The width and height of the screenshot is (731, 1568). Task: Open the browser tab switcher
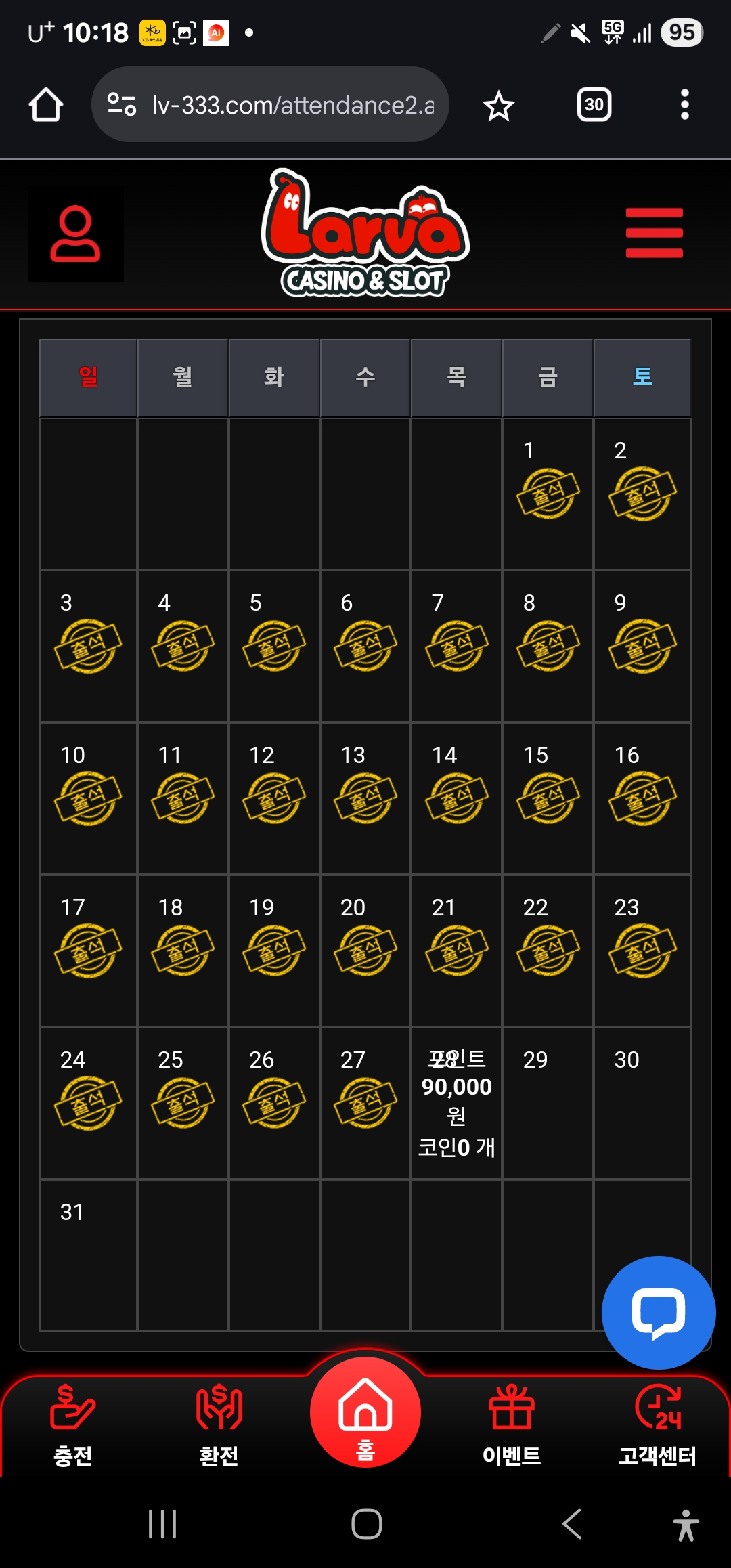[x=594, y=105]
